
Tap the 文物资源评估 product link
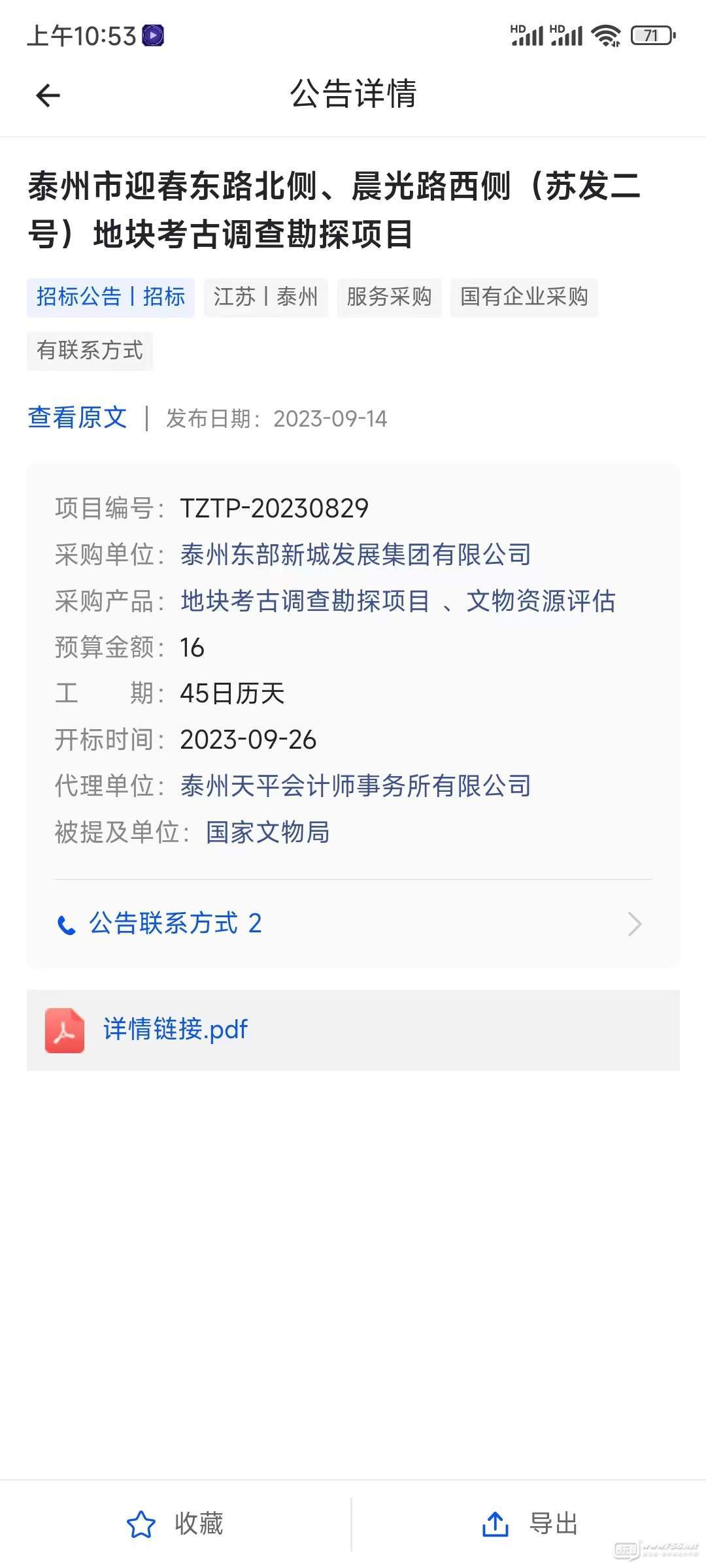[541, 601]
